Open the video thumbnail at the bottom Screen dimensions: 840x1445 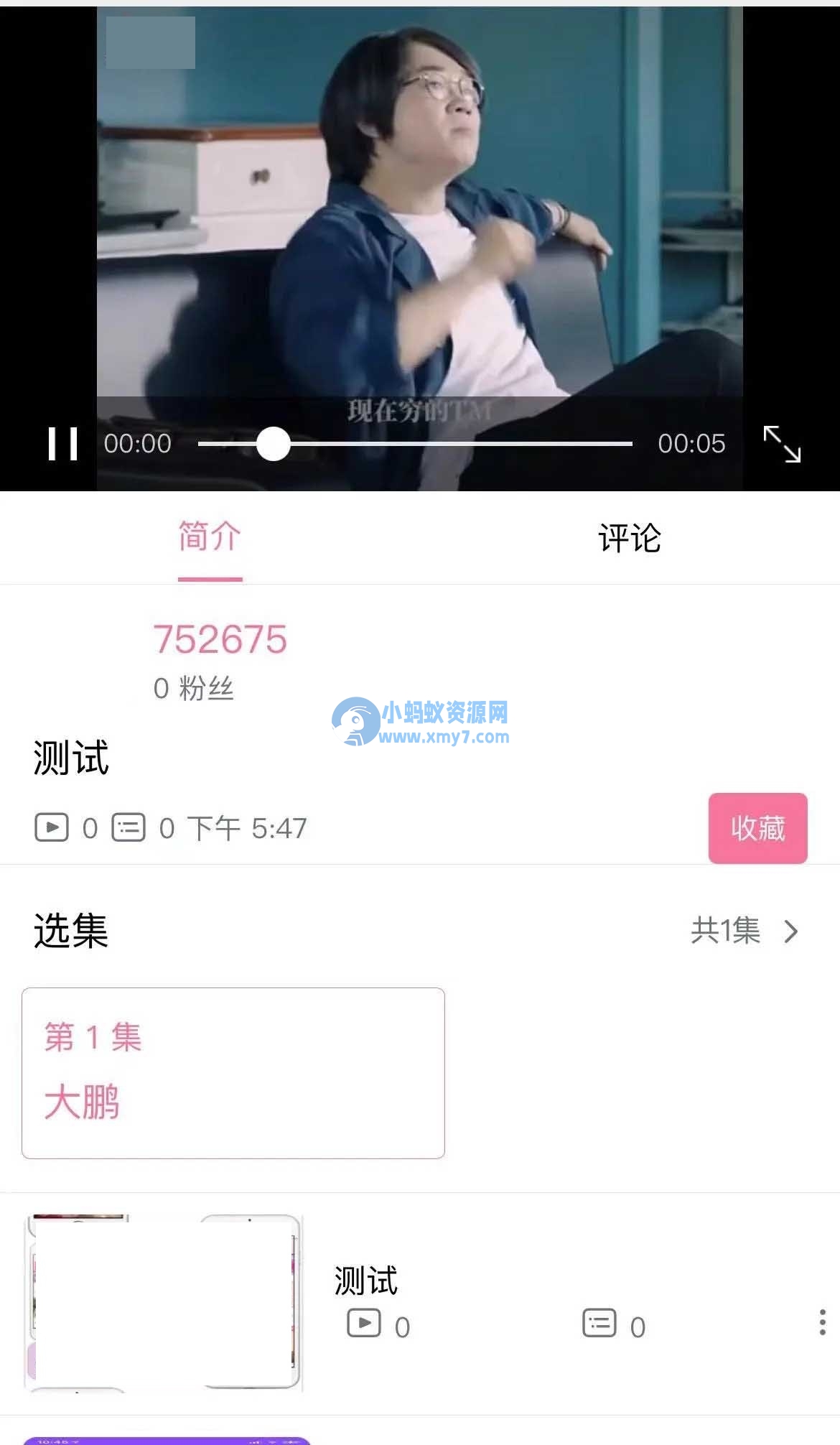(x=162, y=1304)
